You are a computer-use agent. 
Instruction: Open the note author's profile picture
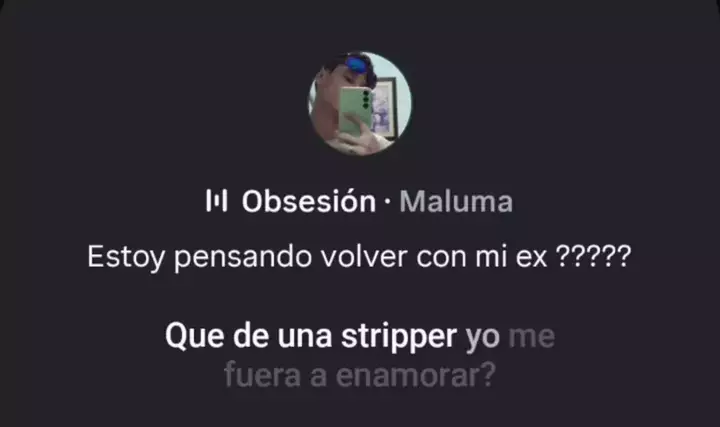coord(359,104)
